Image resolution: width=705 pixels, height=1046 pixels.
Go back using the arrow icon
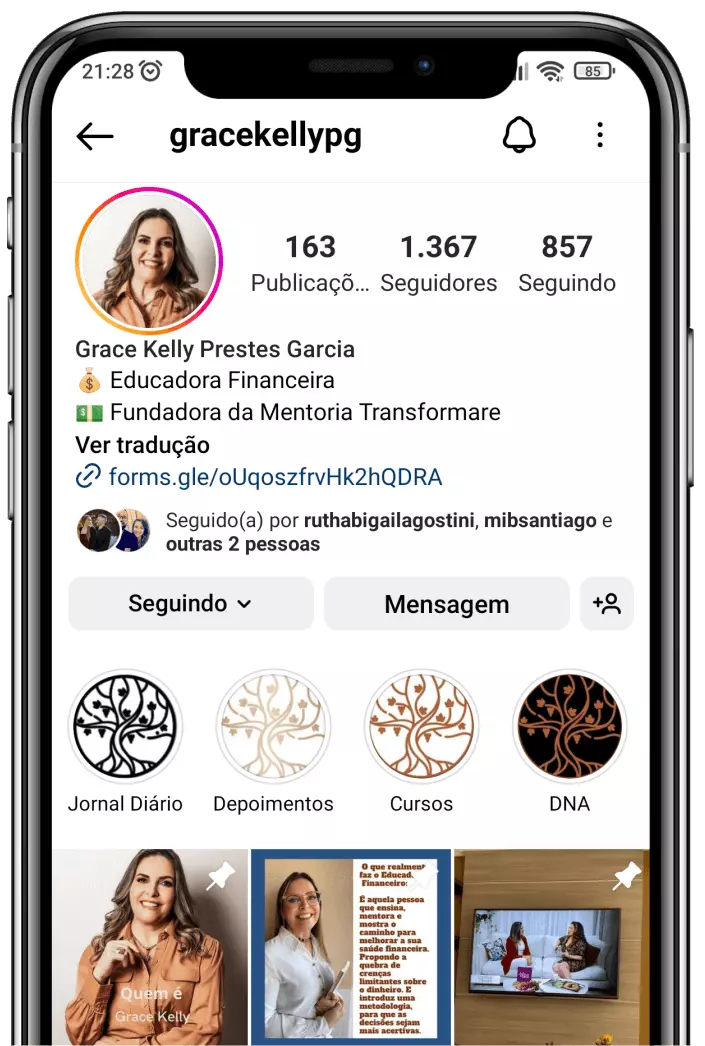[95, 136]
